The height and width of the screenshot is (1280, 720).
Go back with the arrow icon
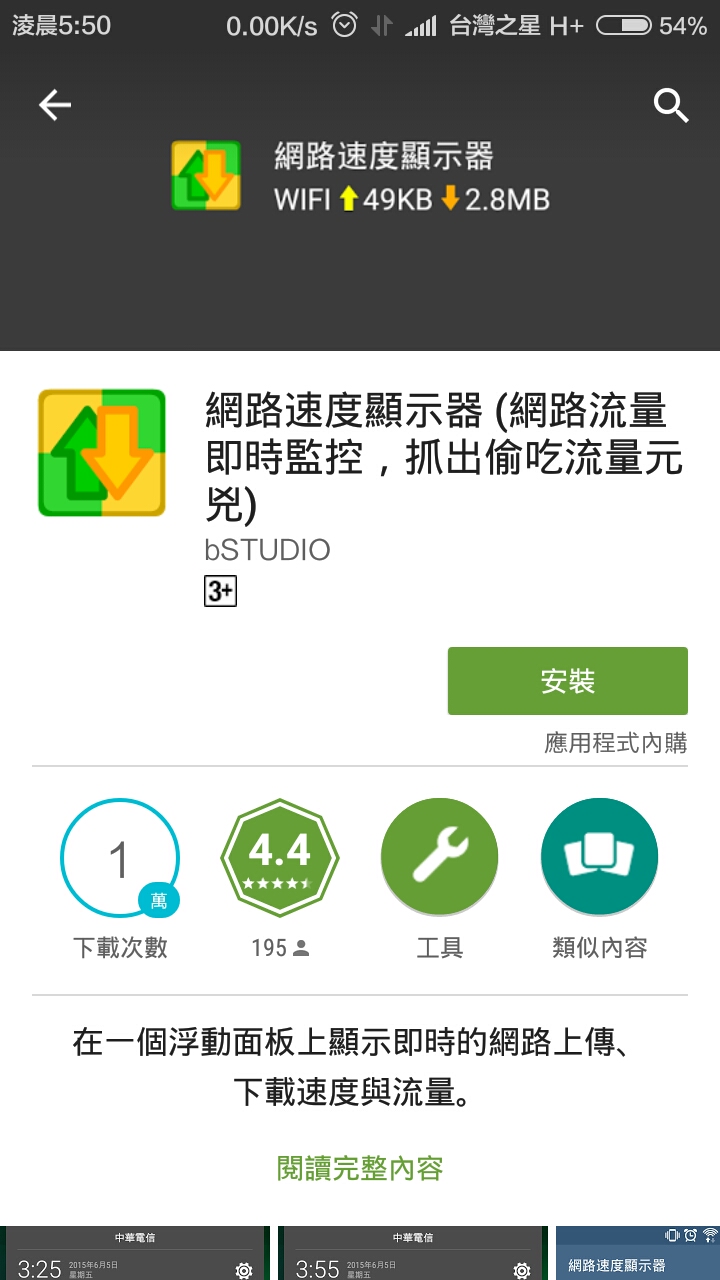point(55,105)
